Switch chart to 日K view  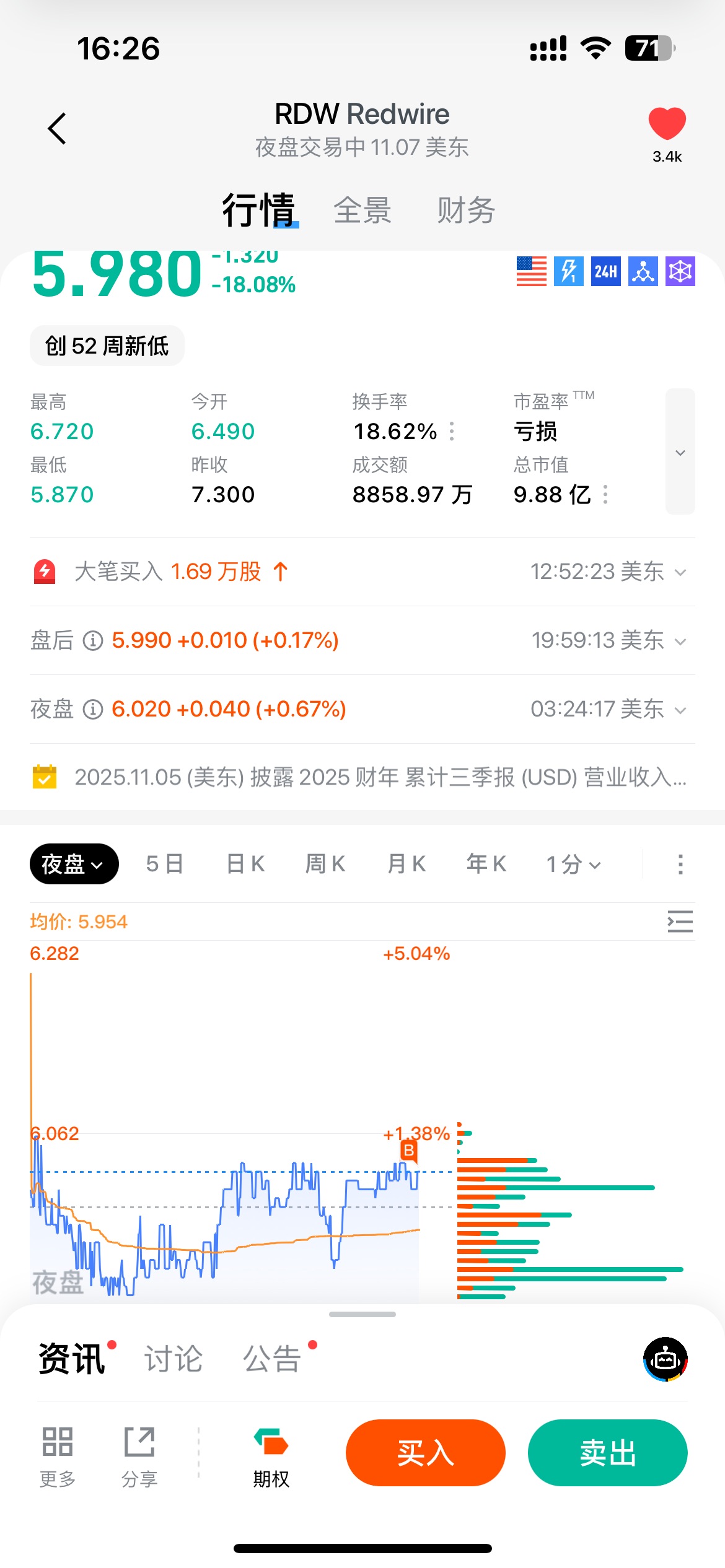[246, 864]
